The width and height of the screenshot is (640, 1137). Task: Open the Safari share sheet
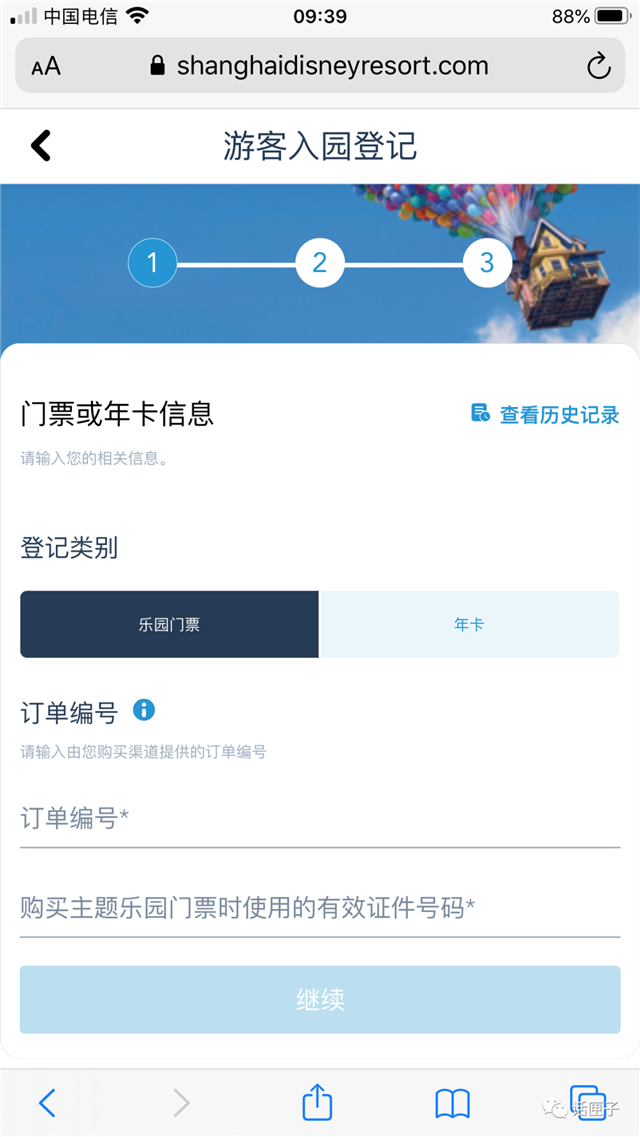coord(317,1102)
